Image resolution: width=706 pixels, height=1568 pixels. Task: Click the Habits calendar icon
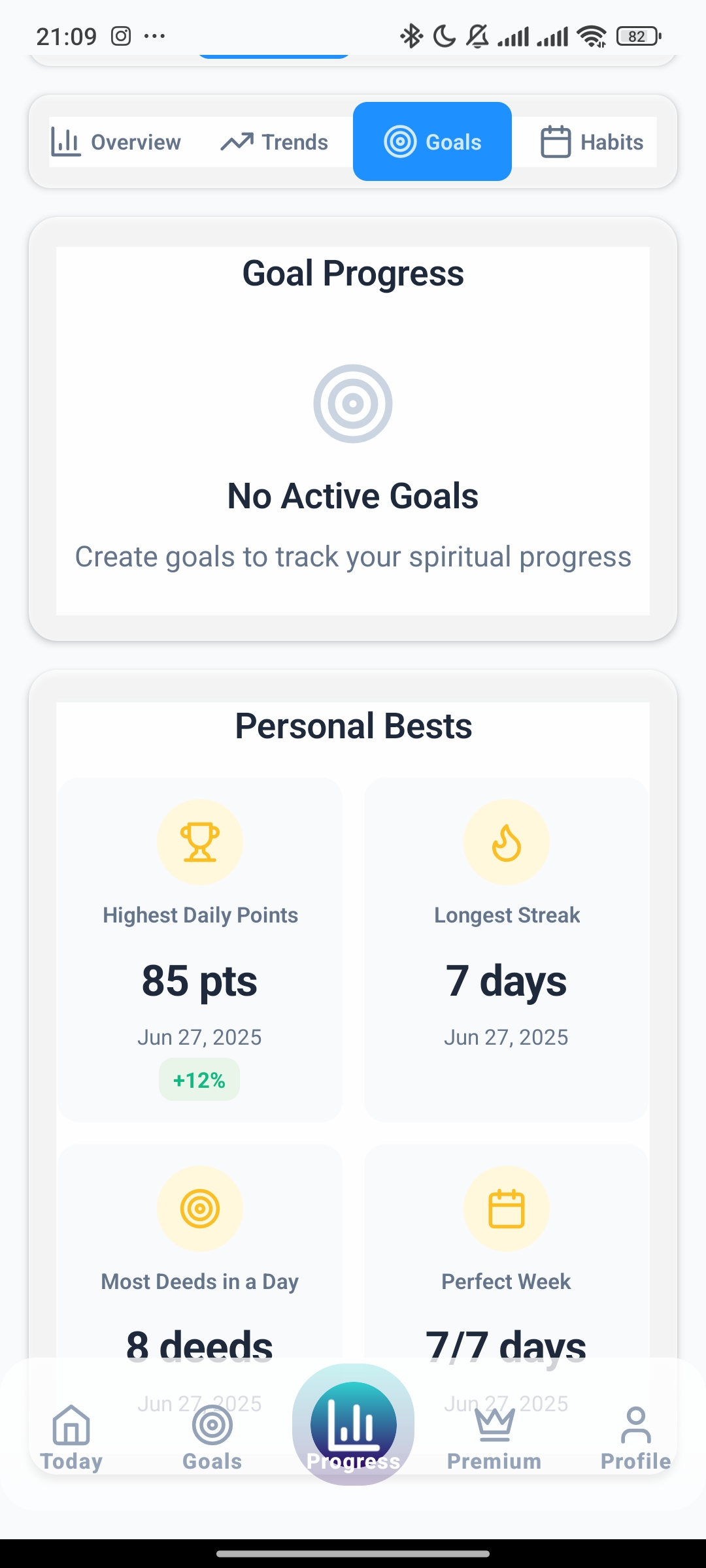(x=555, y=141)
